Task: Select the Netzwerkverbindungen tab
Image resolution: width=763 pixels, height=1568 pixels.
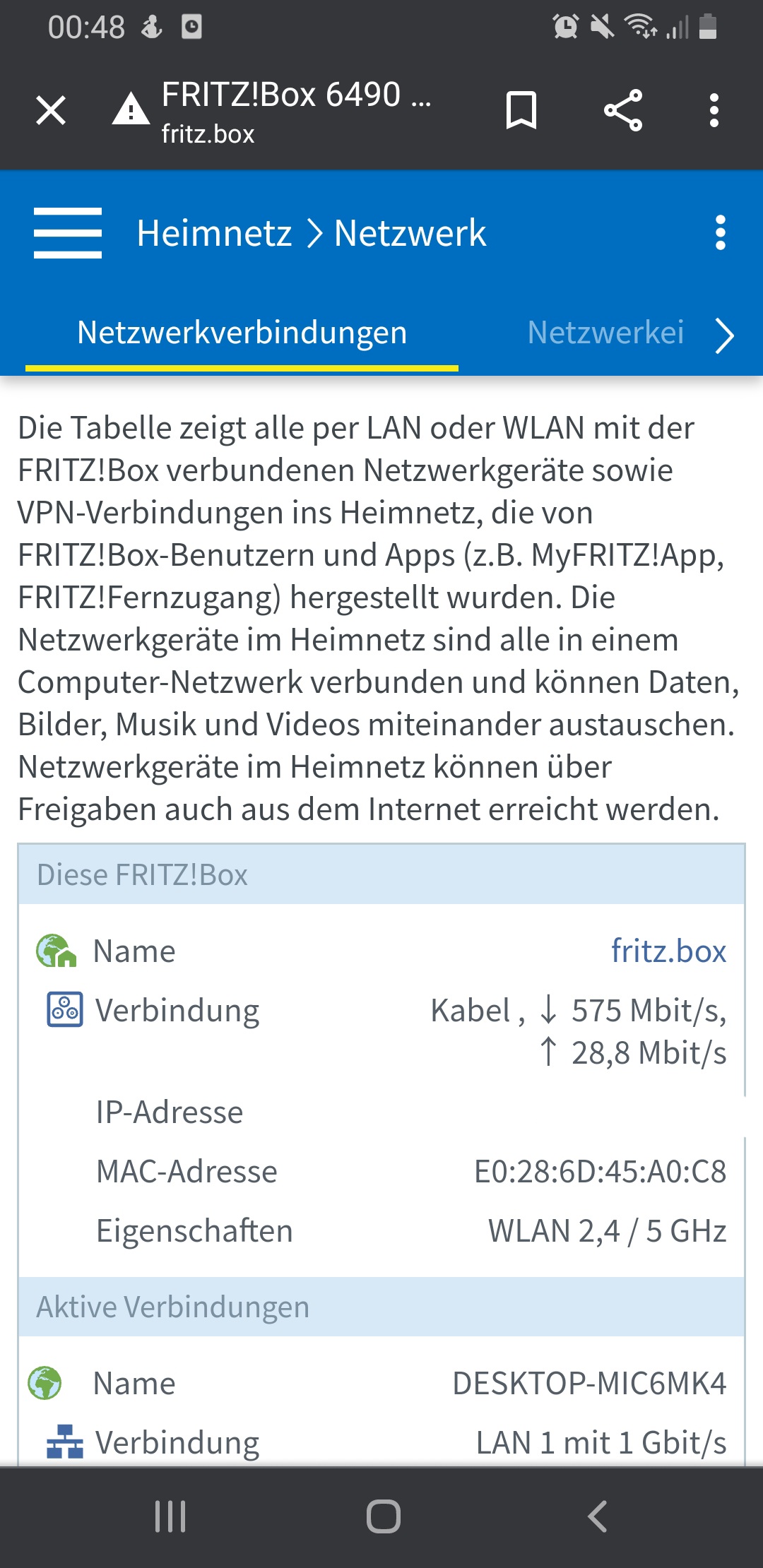Action: [x=242, y=333]
